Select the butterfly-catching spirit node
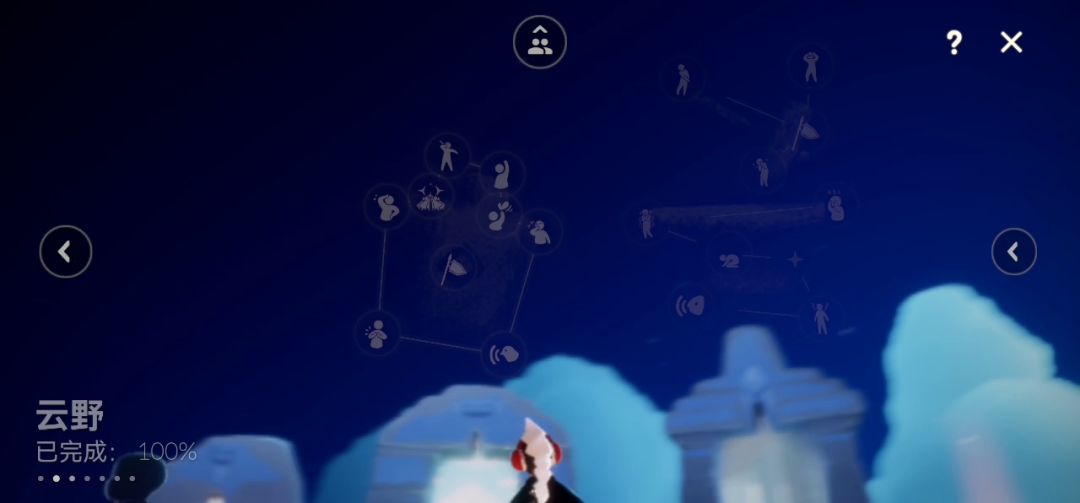This screenshot has width=1080, height=503. 498,214
